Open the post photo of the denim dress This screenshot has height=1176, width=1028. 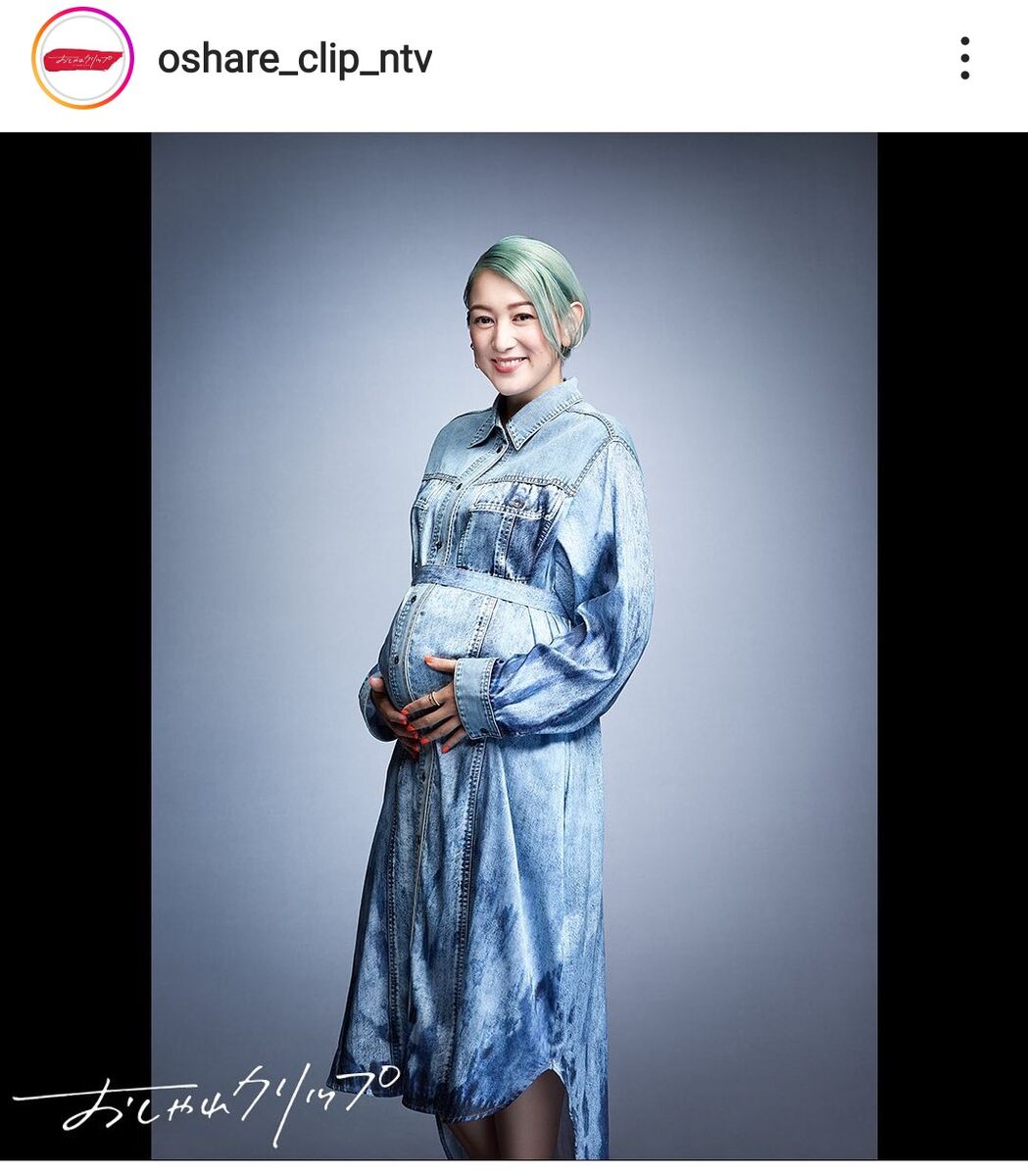tap(514, 647)
